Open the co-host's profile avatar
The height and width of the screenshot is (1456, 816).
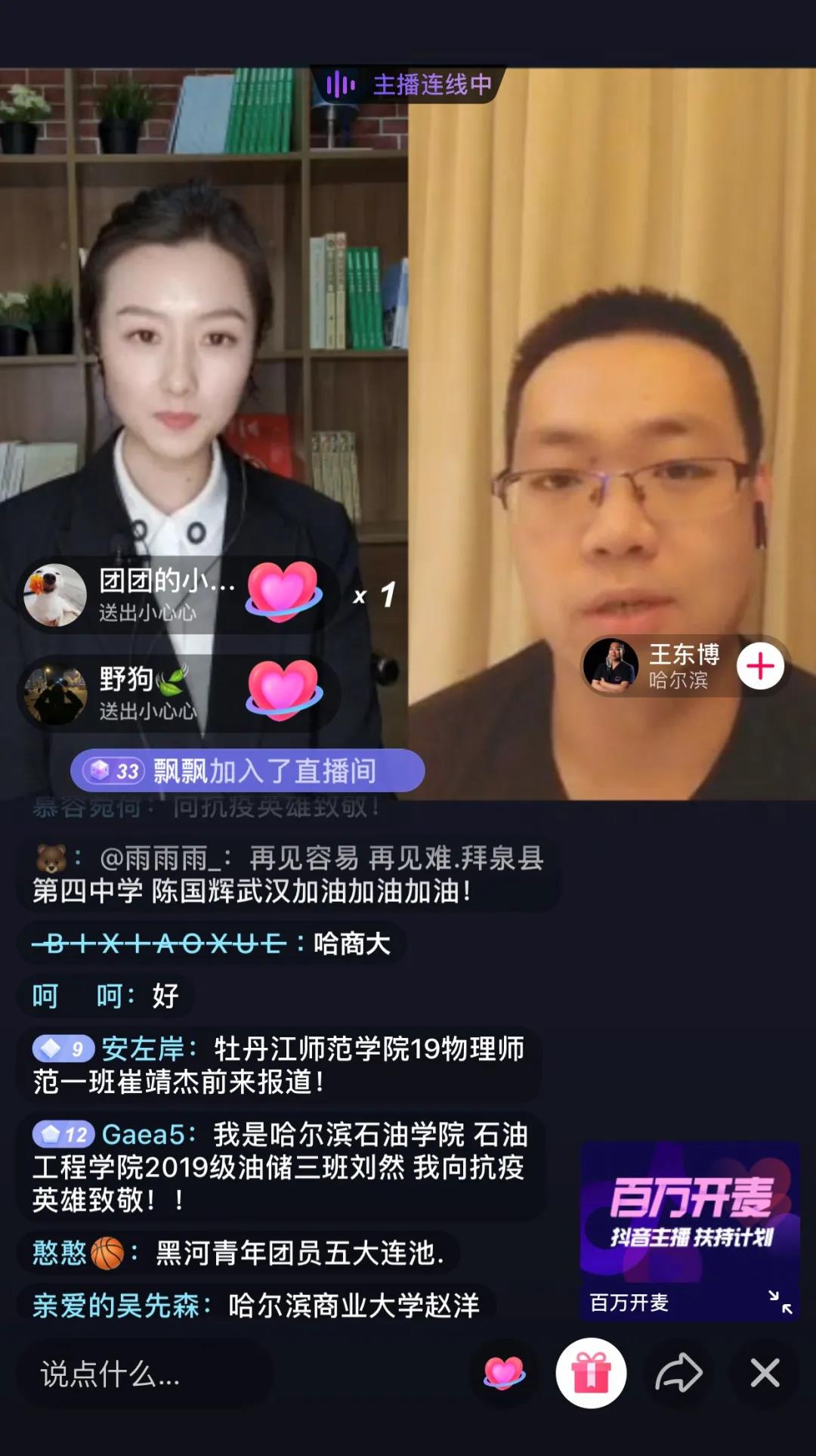(x=610, y=666)
